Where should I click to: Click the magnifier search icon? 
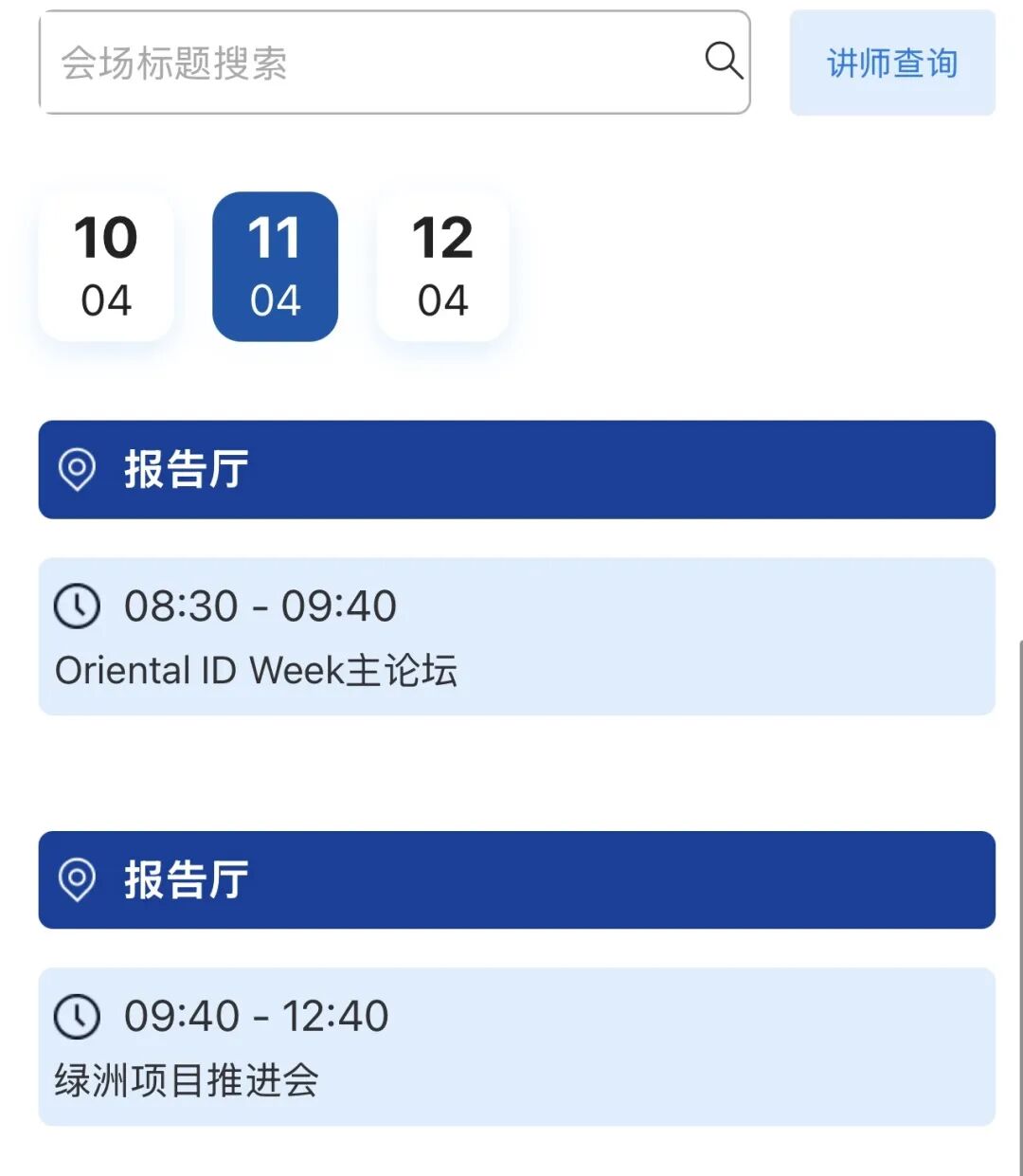click(723, 60)
